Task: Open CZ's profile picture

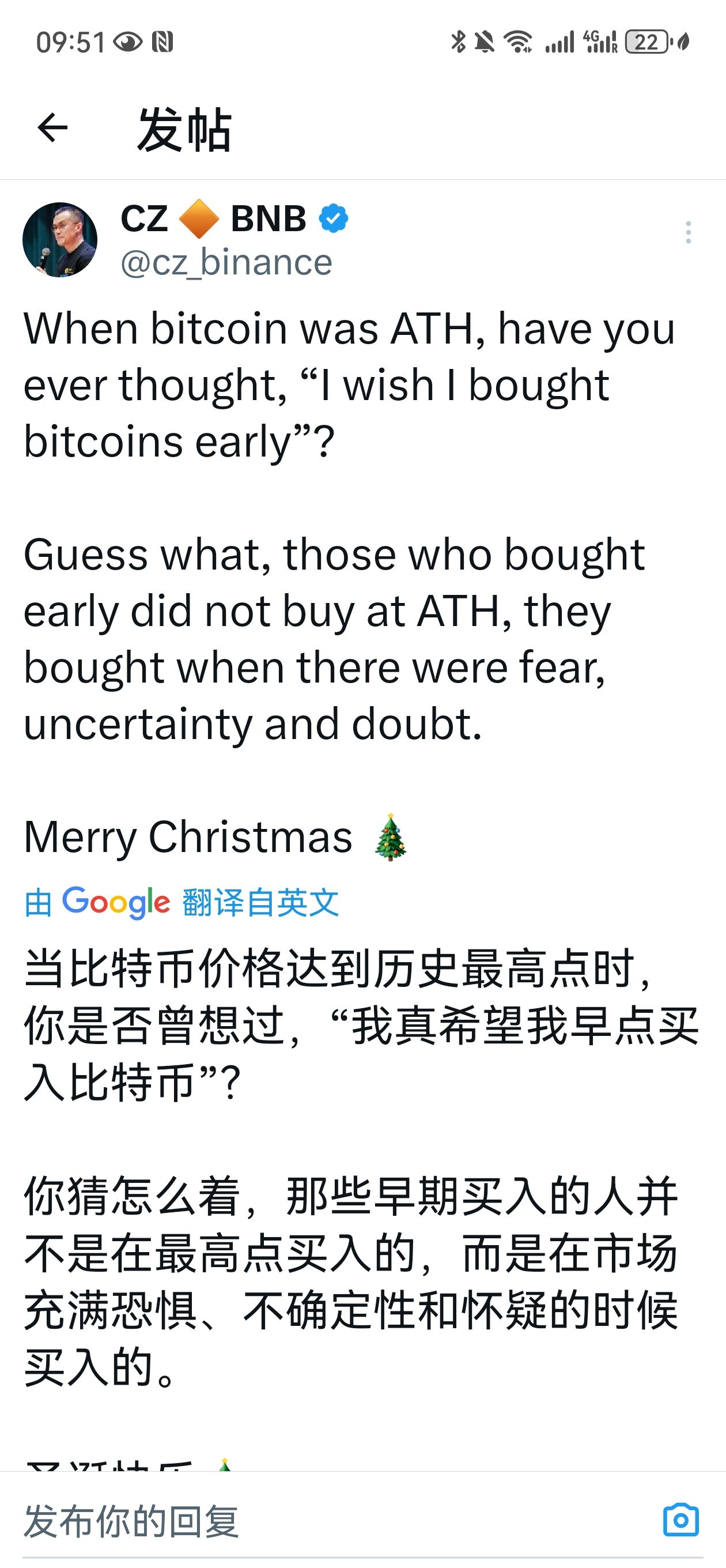Action: [x=60, y=240]
